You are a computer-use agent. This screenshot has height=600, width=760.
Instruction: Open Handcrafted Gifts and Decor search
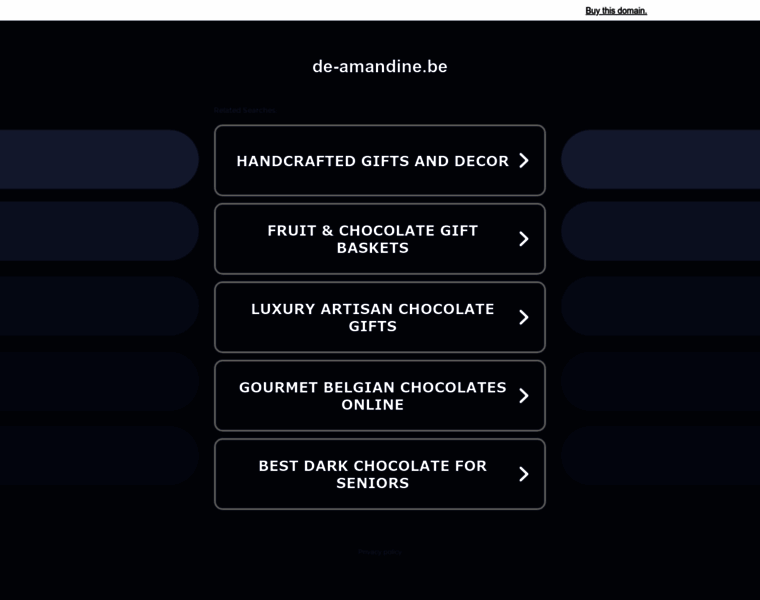[x=380, y=160]
